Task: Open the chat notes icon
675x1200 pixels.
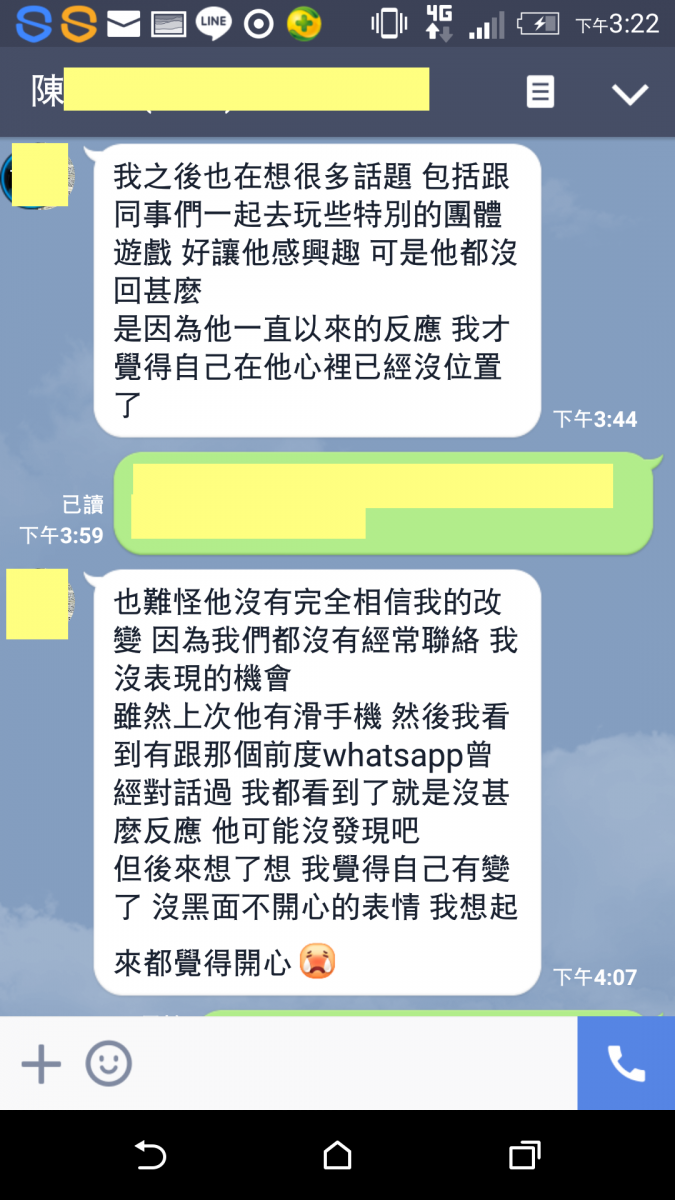Action: [x=540, y=93]
